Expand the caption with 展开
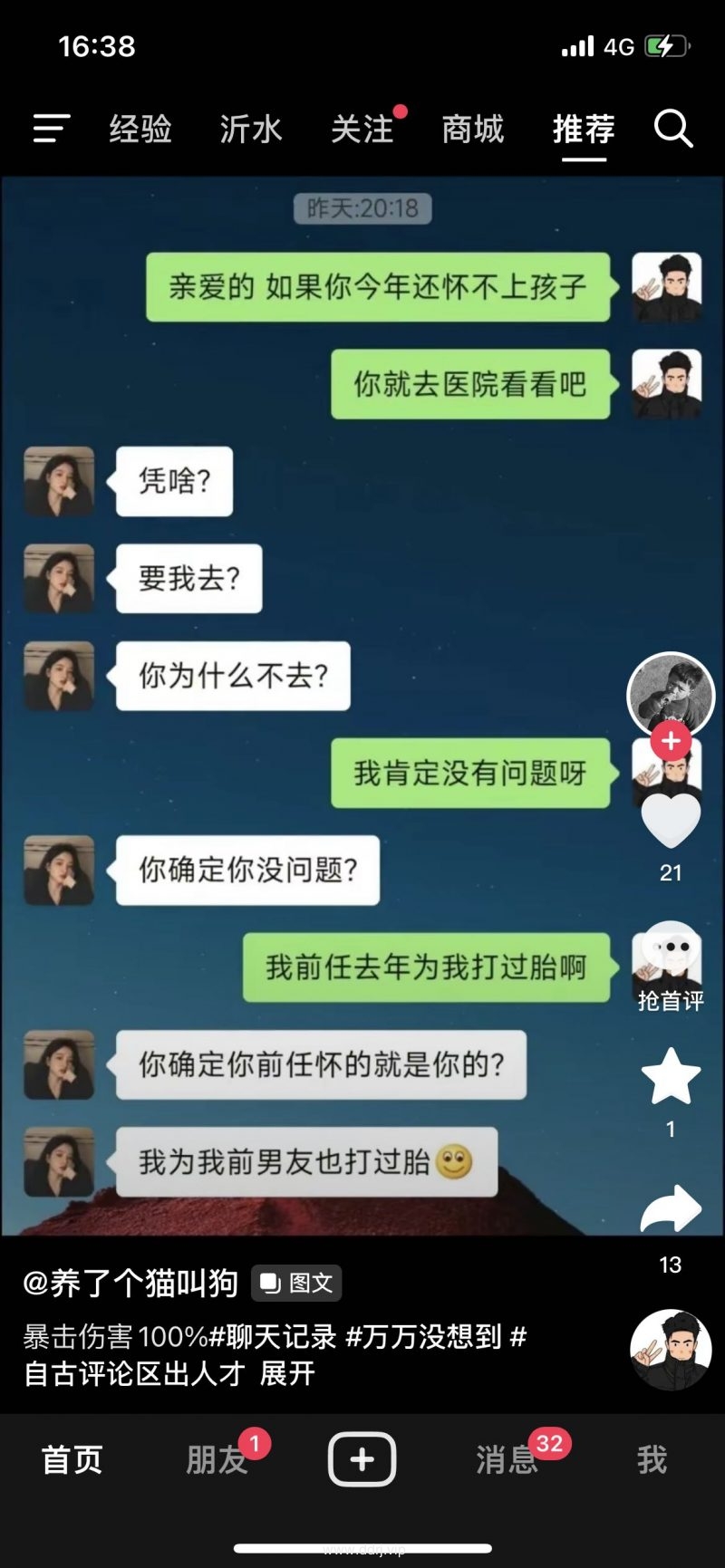The image size is (725, 1568). coord(287,1373)
